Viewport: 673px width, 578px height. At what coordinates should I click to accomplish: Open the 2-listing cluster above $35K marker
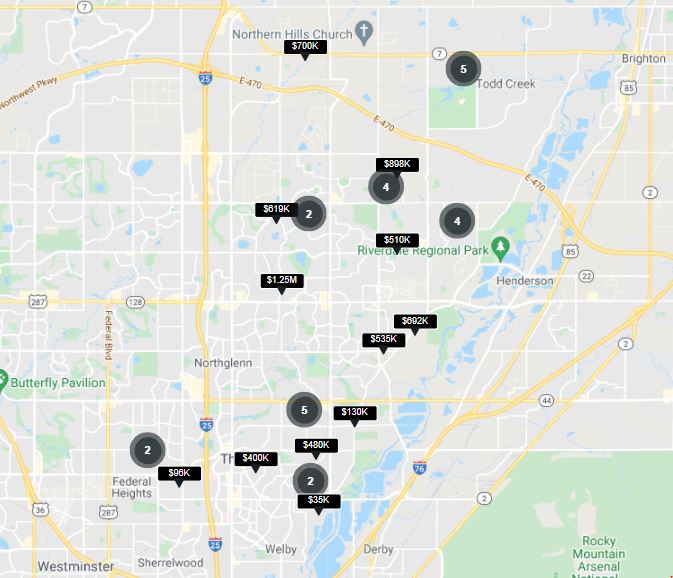(310, 480)
